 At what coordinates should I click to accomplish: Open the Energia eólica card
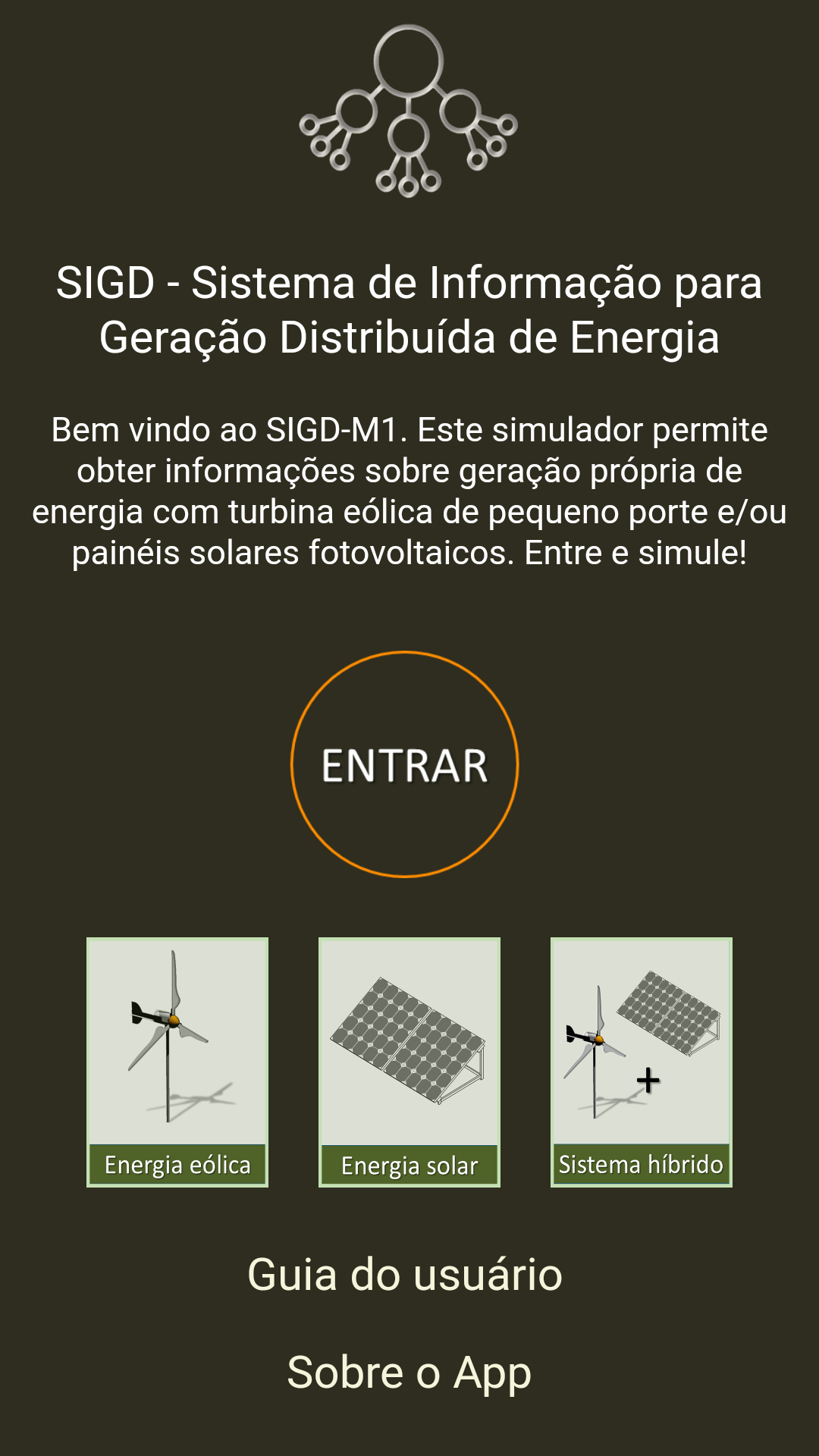point(177,1062)
